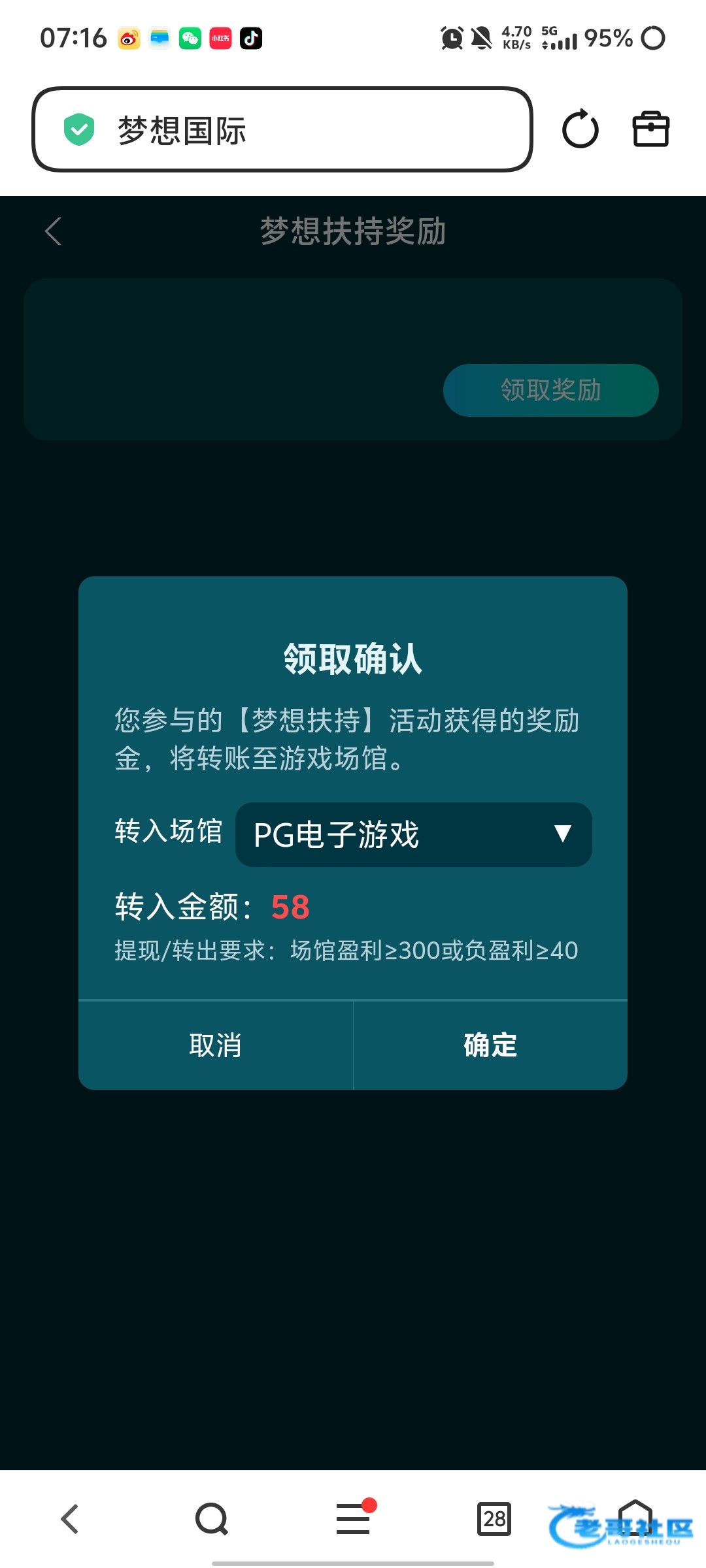This screenshot has width=706, height=1568.
Task: Open the browser search icon
Action: [211, 1518]
